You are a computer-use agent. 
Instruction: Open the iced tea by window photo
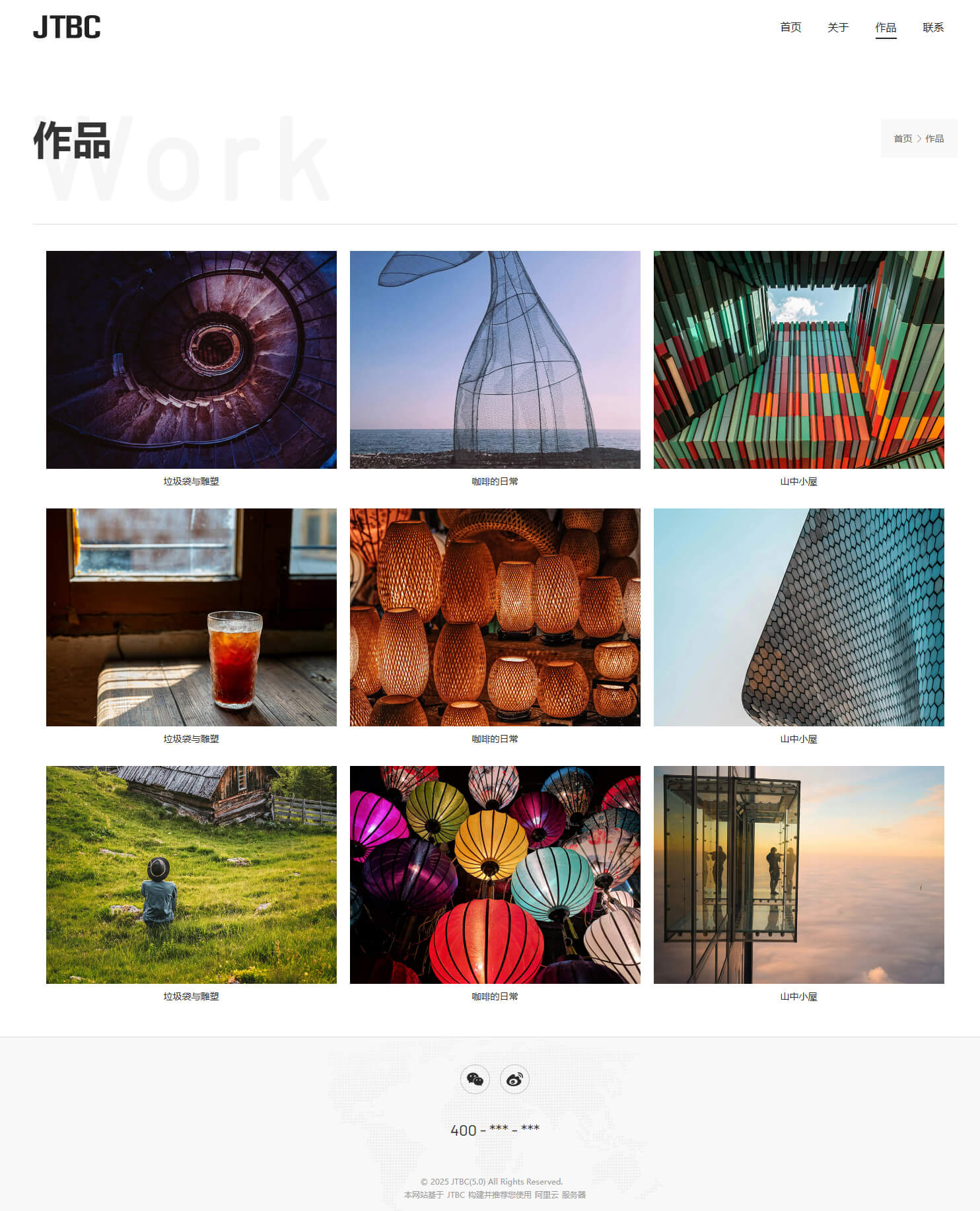coord(191,617)
